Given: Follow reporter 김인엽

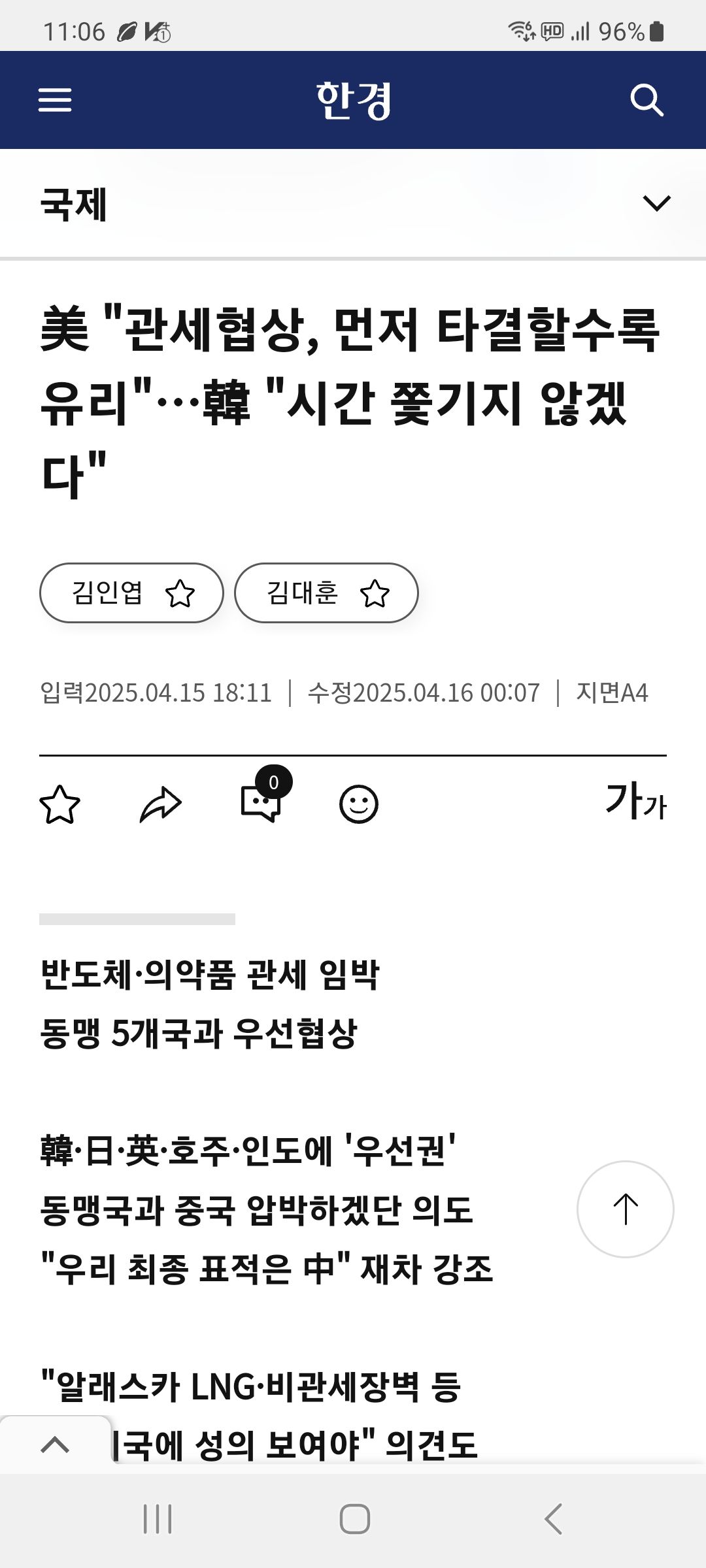Looking at the screenshot, I should 180,593.
